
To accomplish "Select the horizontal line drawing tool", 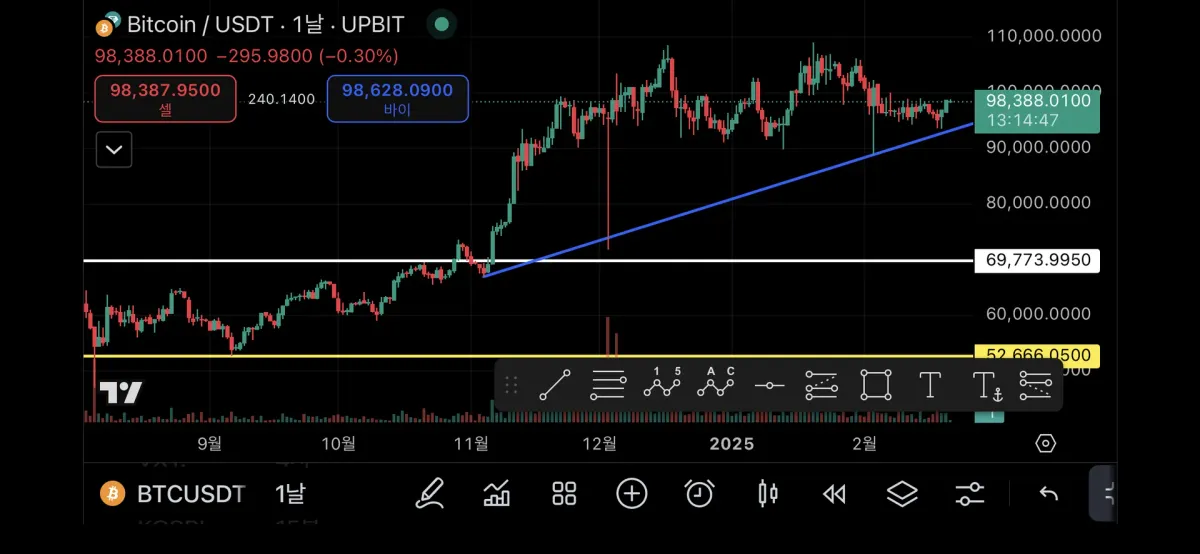I will tap(769, 385).
